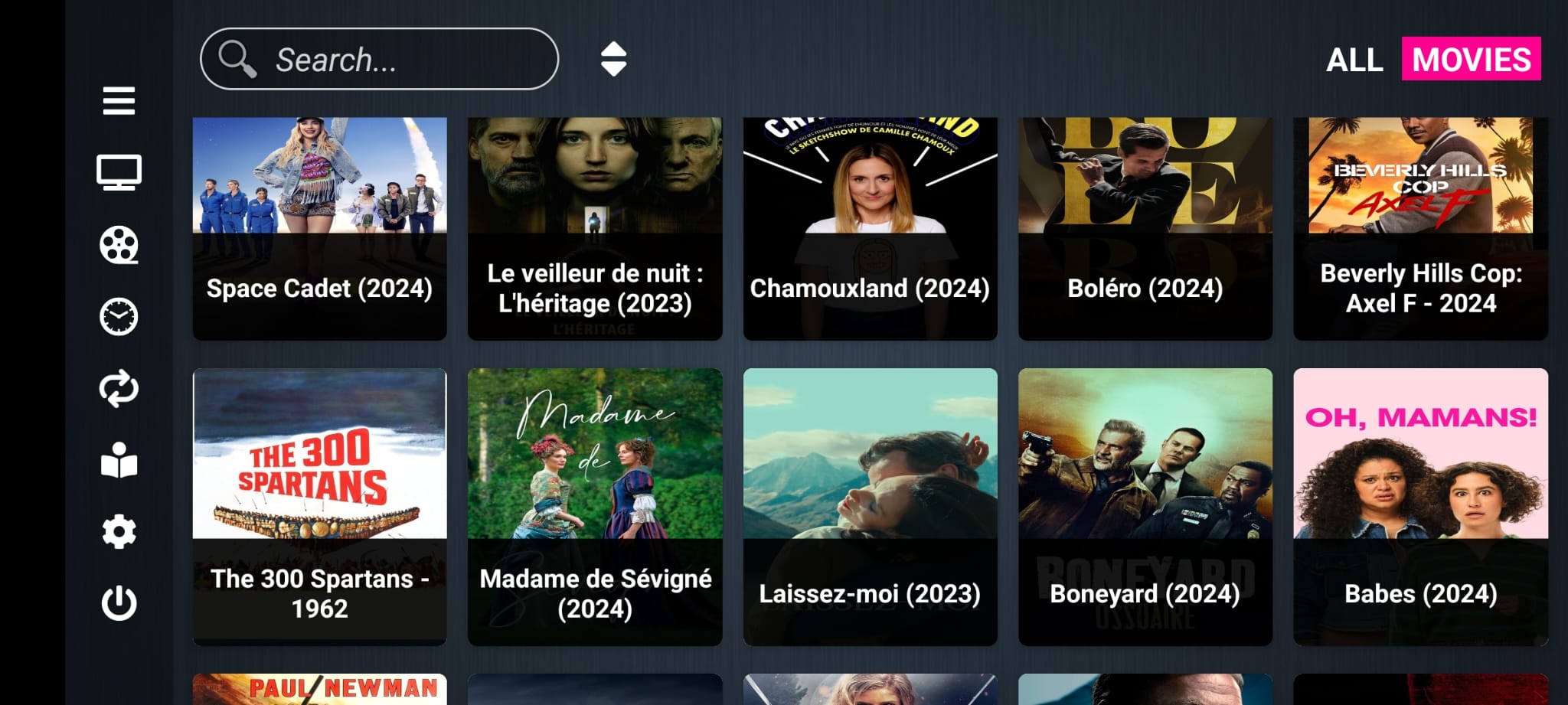This screenshot has height=705, width=1568.
Task: Choose Babes (2024)
Action: coord(1420,505)
